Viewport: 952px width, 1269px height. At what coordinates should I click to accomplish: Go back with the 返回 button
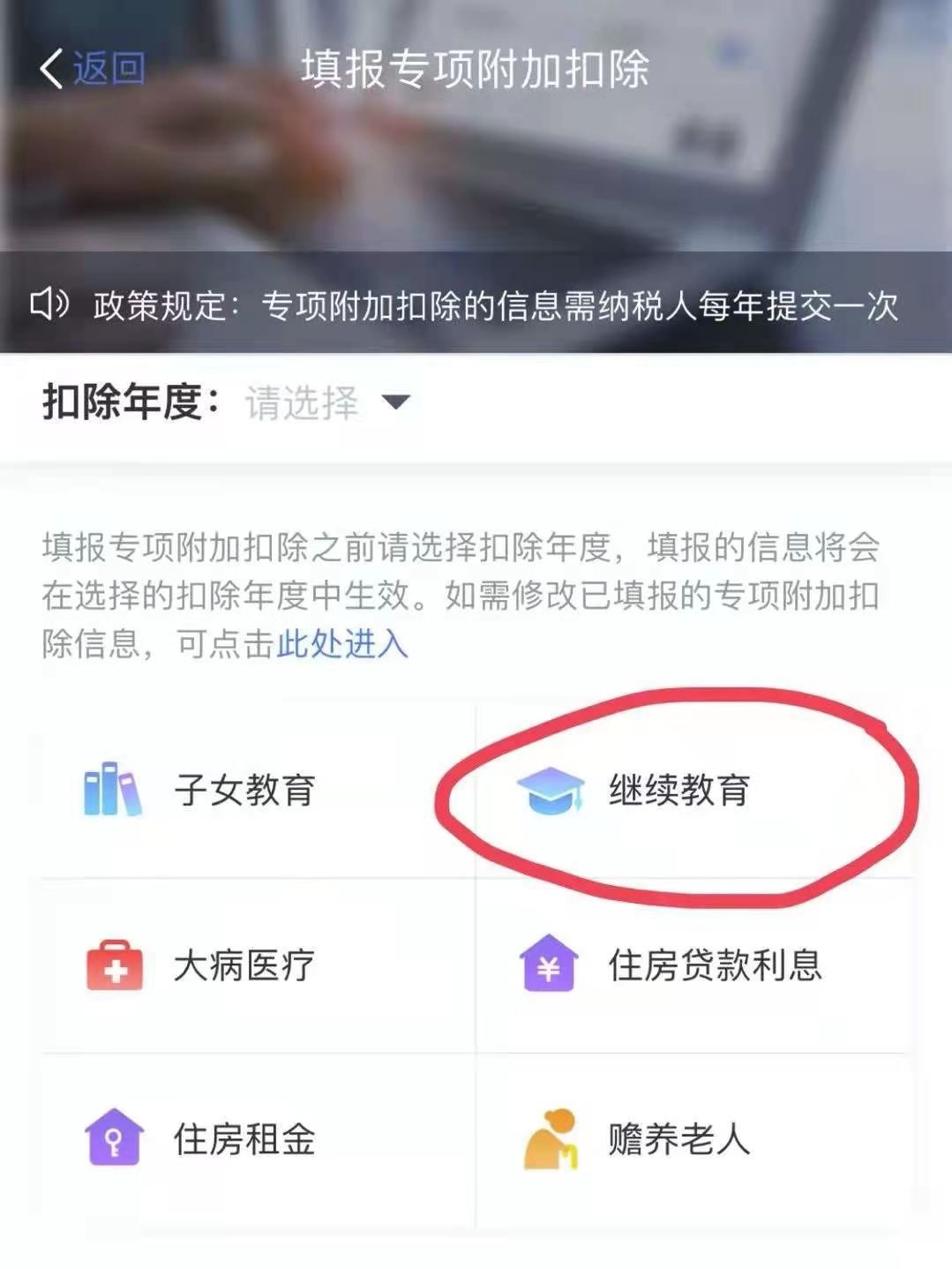(92, 69)
